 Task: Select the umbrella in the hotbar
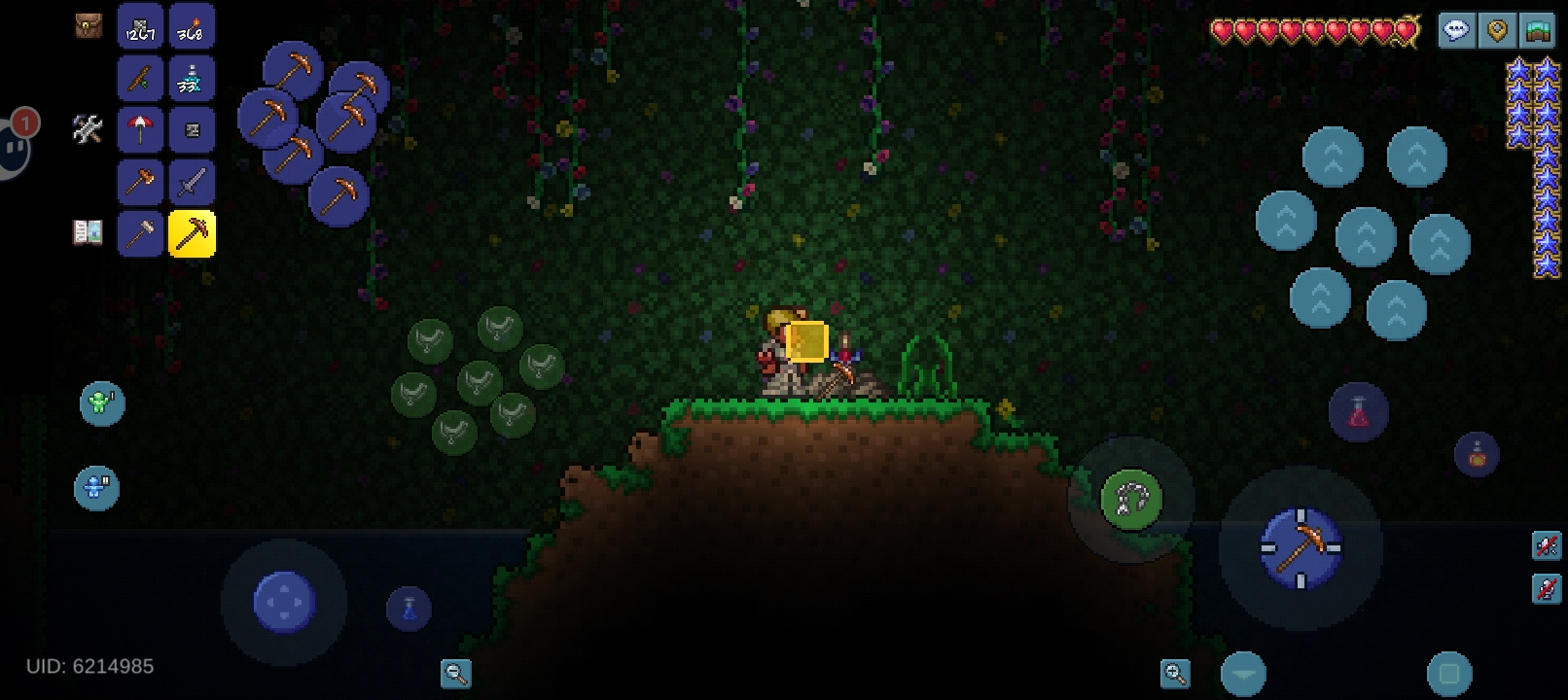click(140, 129)
